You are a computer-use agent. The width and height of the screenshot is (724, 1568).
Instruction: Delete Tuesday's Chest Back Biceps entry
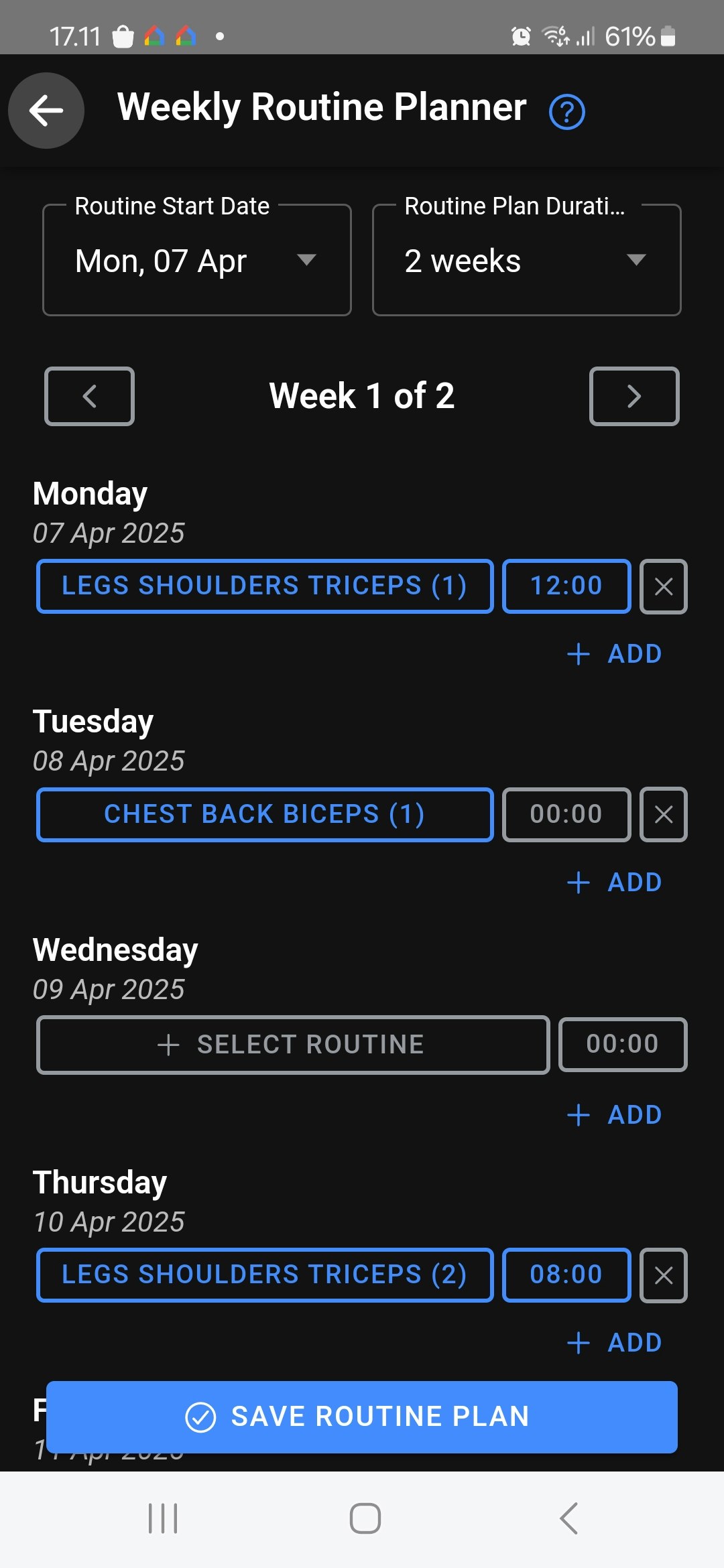[663, 814]
